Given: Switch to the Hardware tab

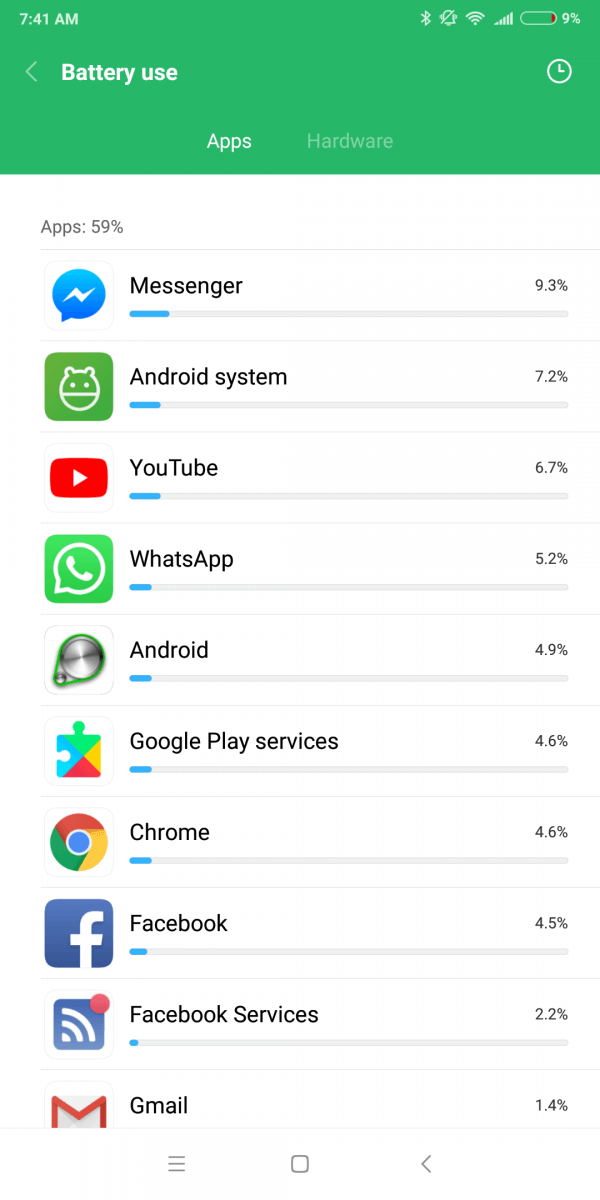Looking at the screenshot, I should click(349, 141).
